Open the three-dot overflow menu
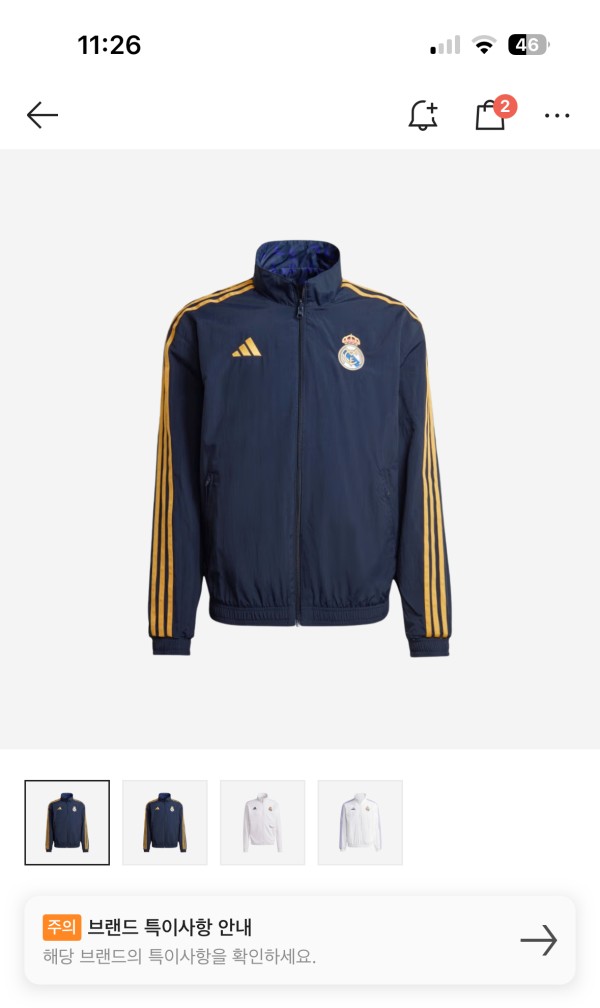600x1008 pixels. pos(557,116)
